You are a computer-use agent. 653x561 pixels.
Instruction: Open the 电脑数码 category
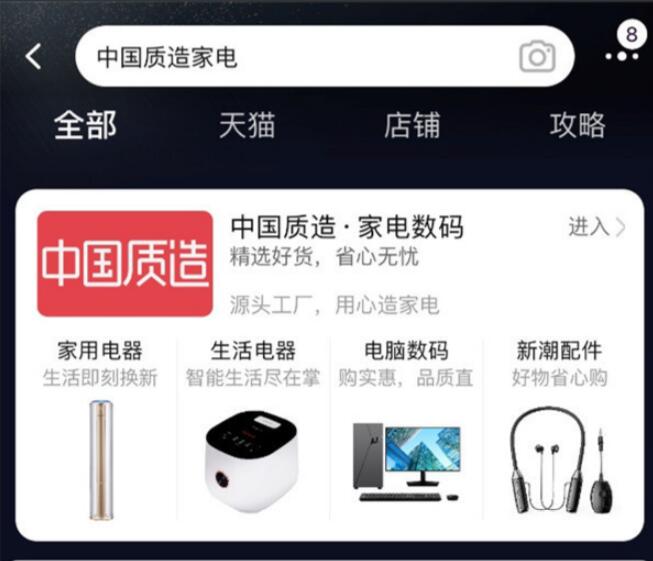pos(406,430)
